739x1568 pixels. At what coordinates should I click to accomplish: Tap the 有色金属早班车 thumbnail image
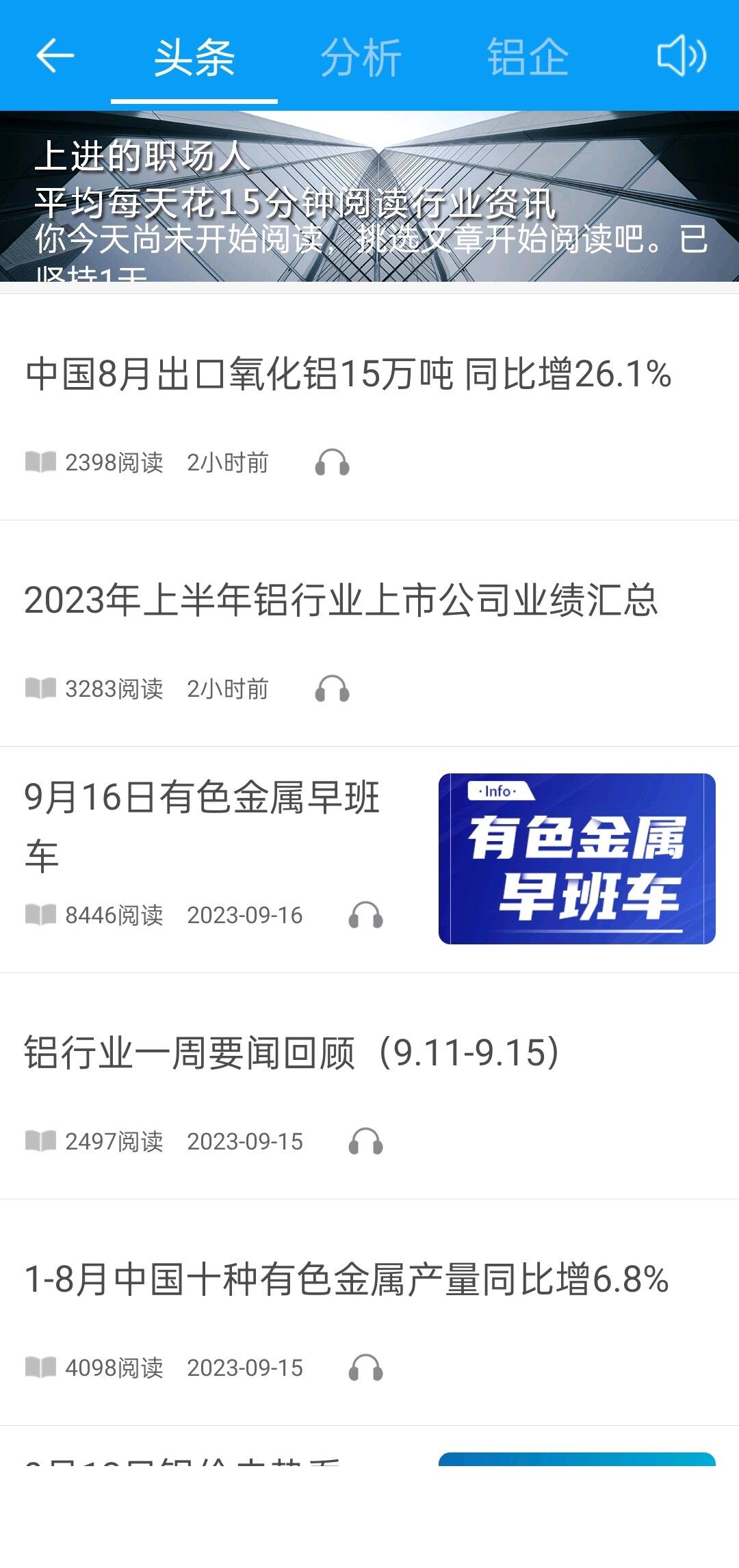click(x=577, y=859)
